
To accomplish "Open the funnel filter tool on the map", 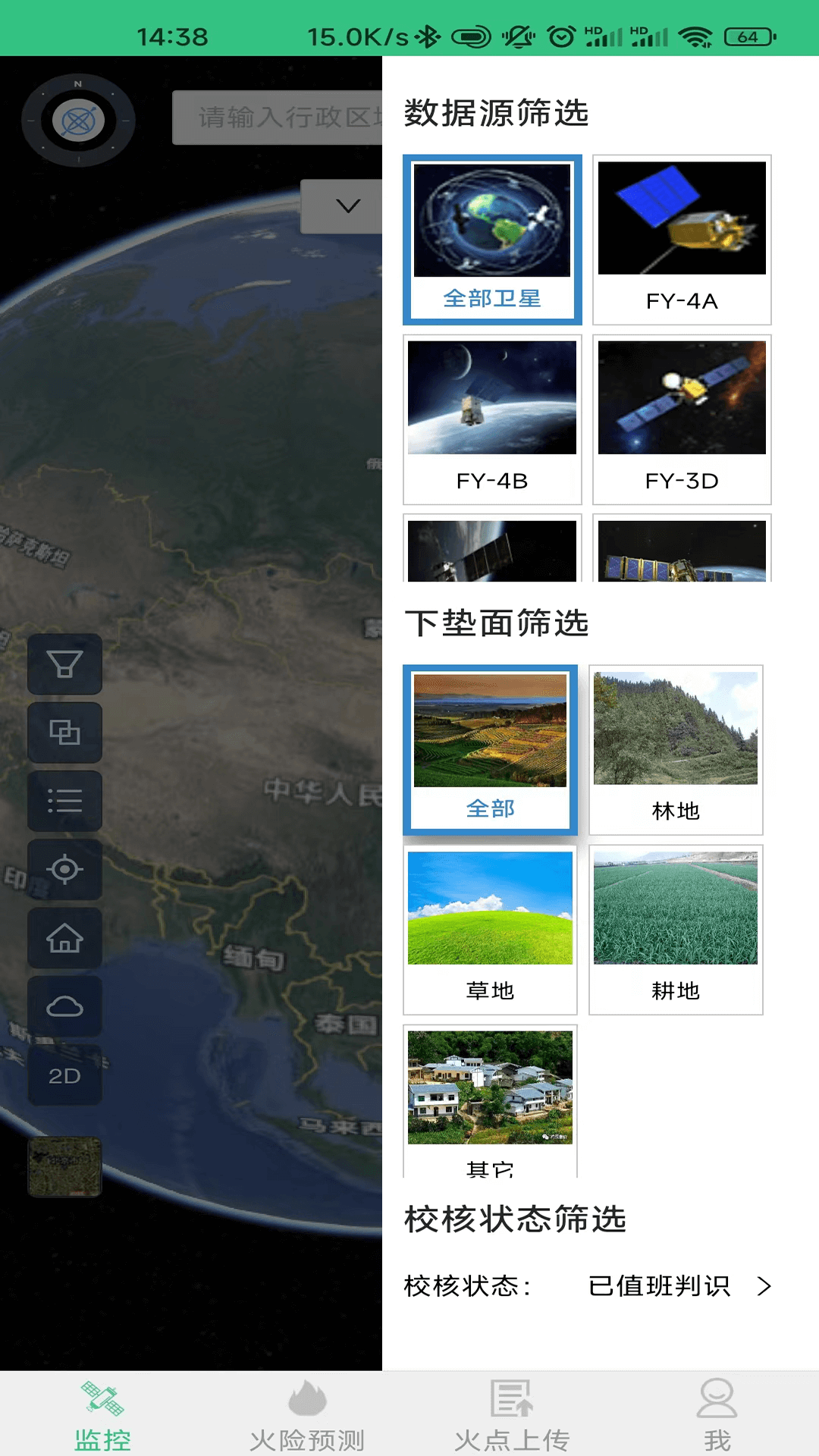I will (64, 665).
